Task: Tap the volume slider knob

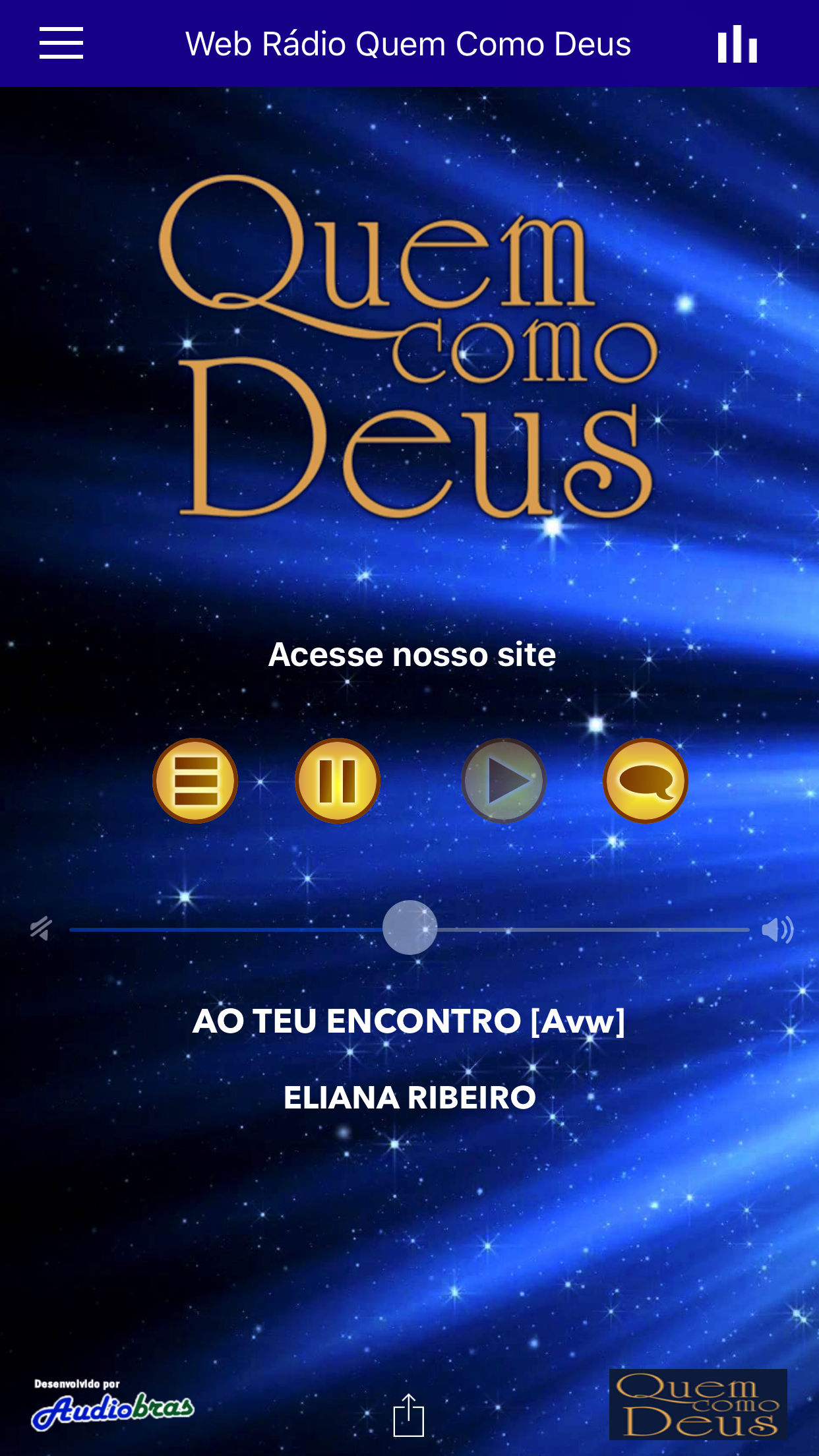Action: (410, 928)
